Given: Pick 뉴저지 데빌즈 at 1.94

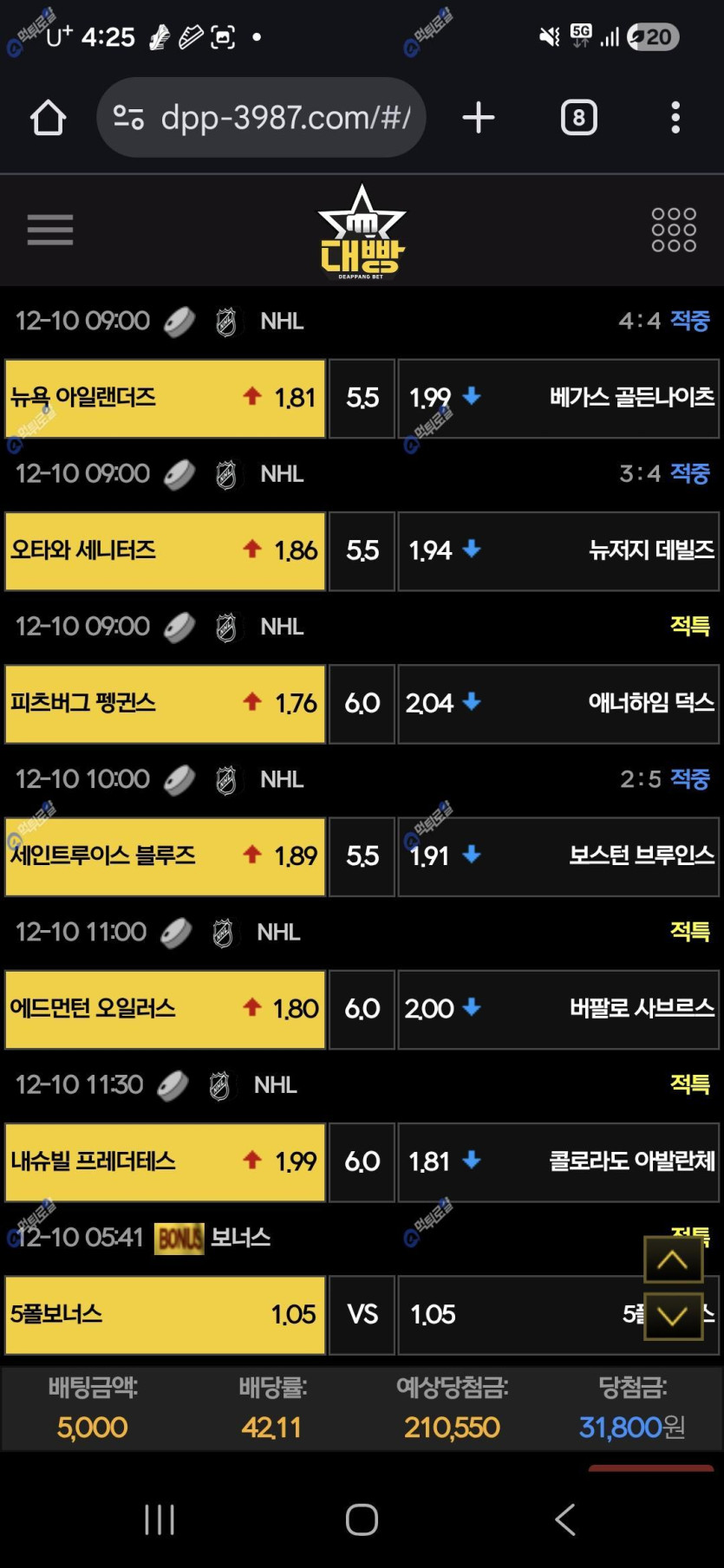Looking at the screenshot, I should [558, 550].
